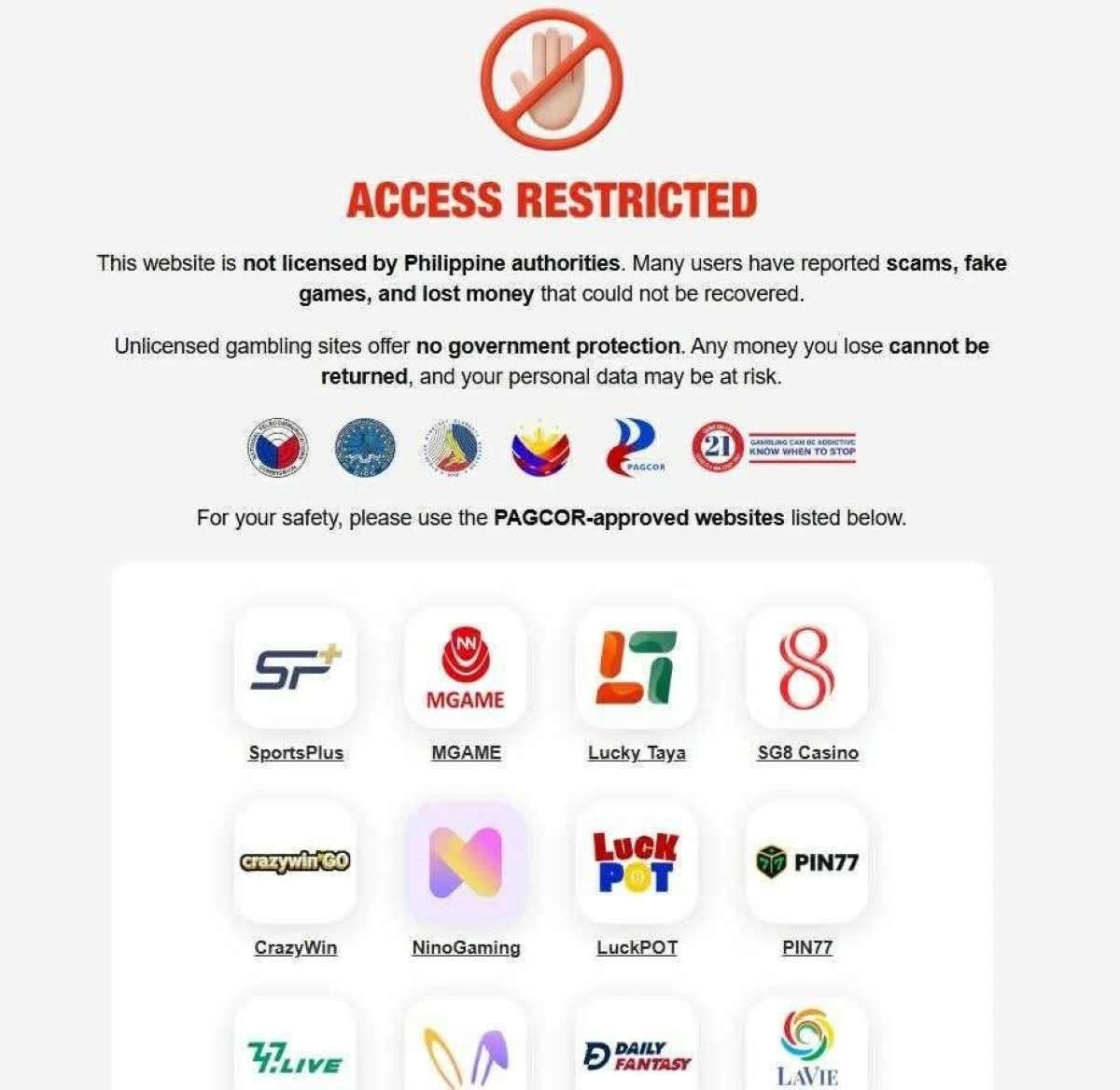Go to SG8 Casino
1120x1090 pixels.
807,752
